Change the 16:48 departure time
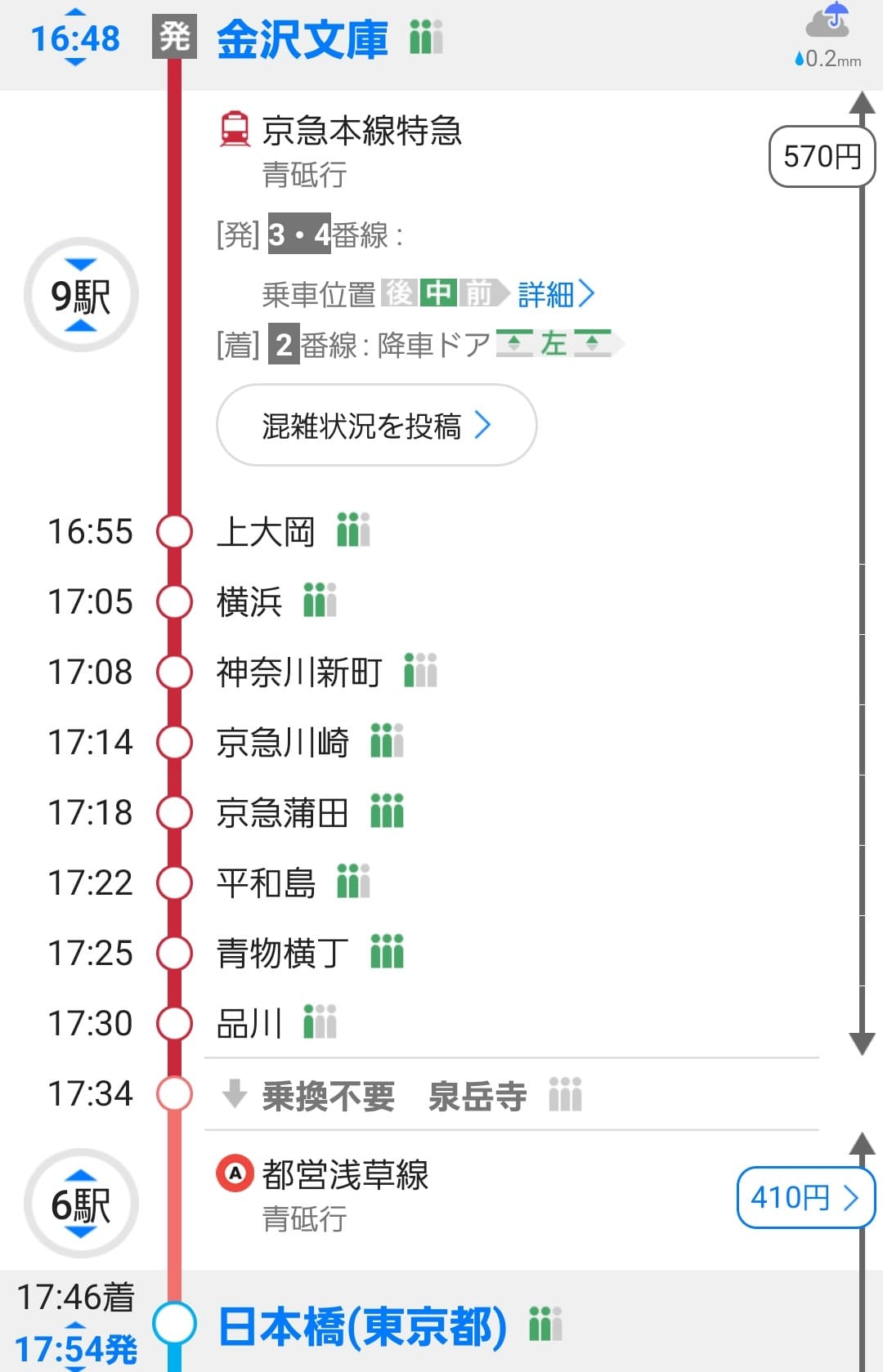The image size is (883, 1372). point(75,38)
